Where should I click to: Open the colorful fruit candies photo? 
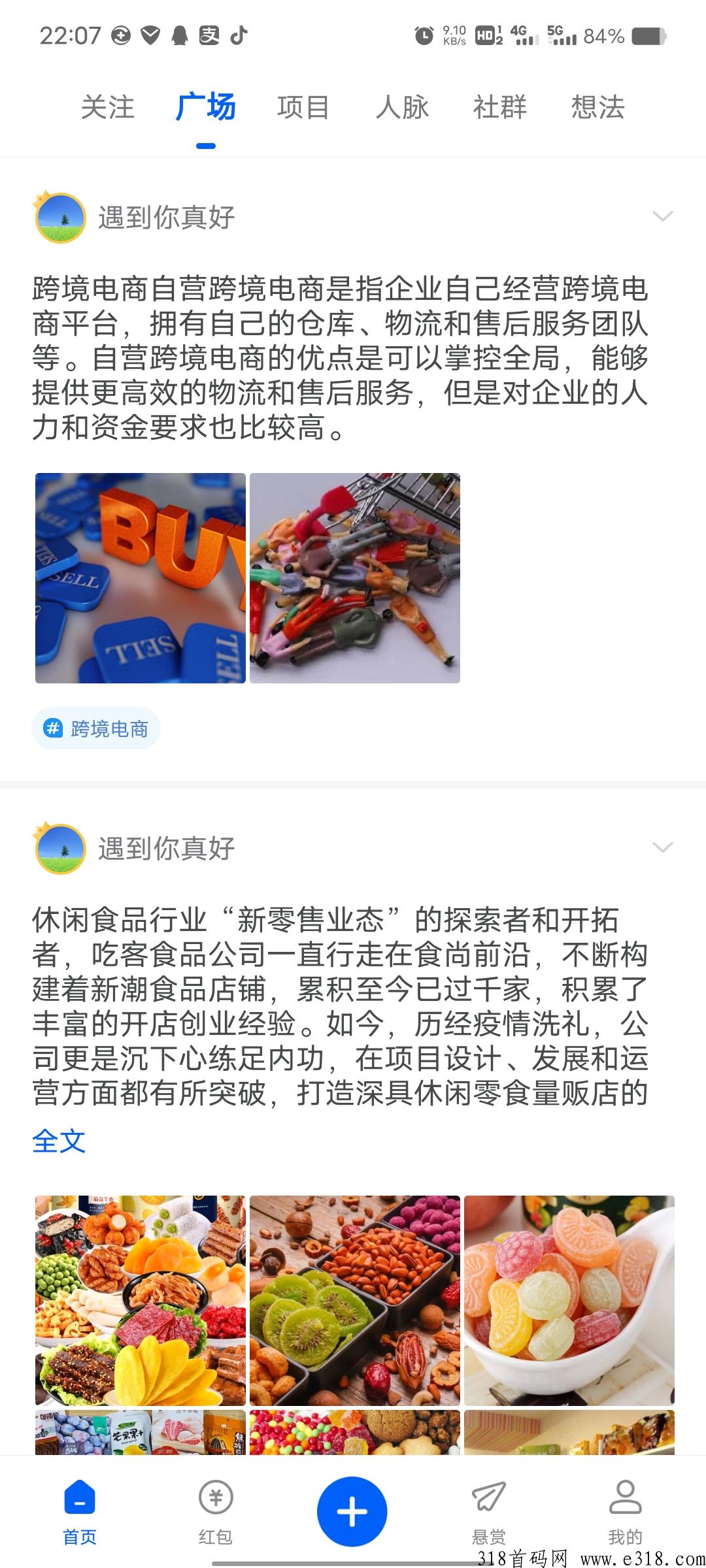click(x=569, y=1300)
